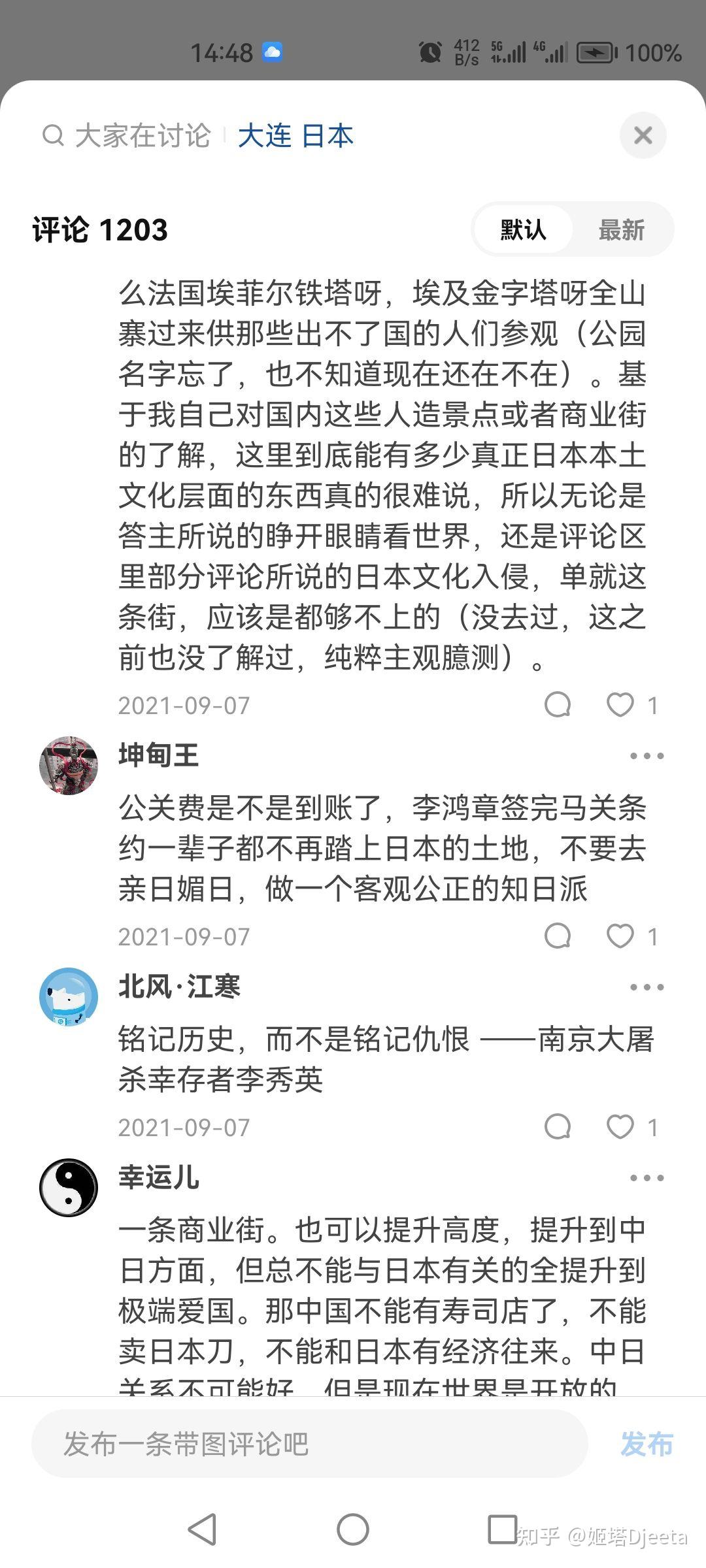Open more options for 幸运儿's comment

point(647,1178)
